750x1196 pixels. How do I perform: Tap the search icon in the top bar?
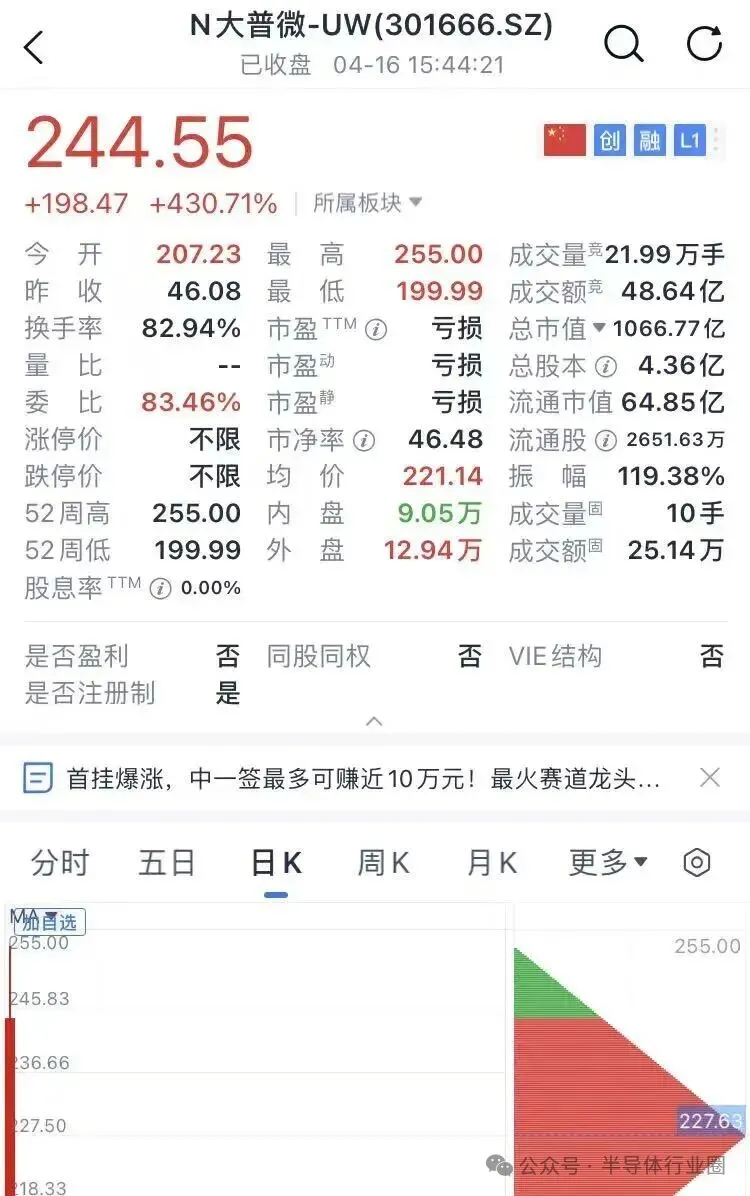point(623,44)
